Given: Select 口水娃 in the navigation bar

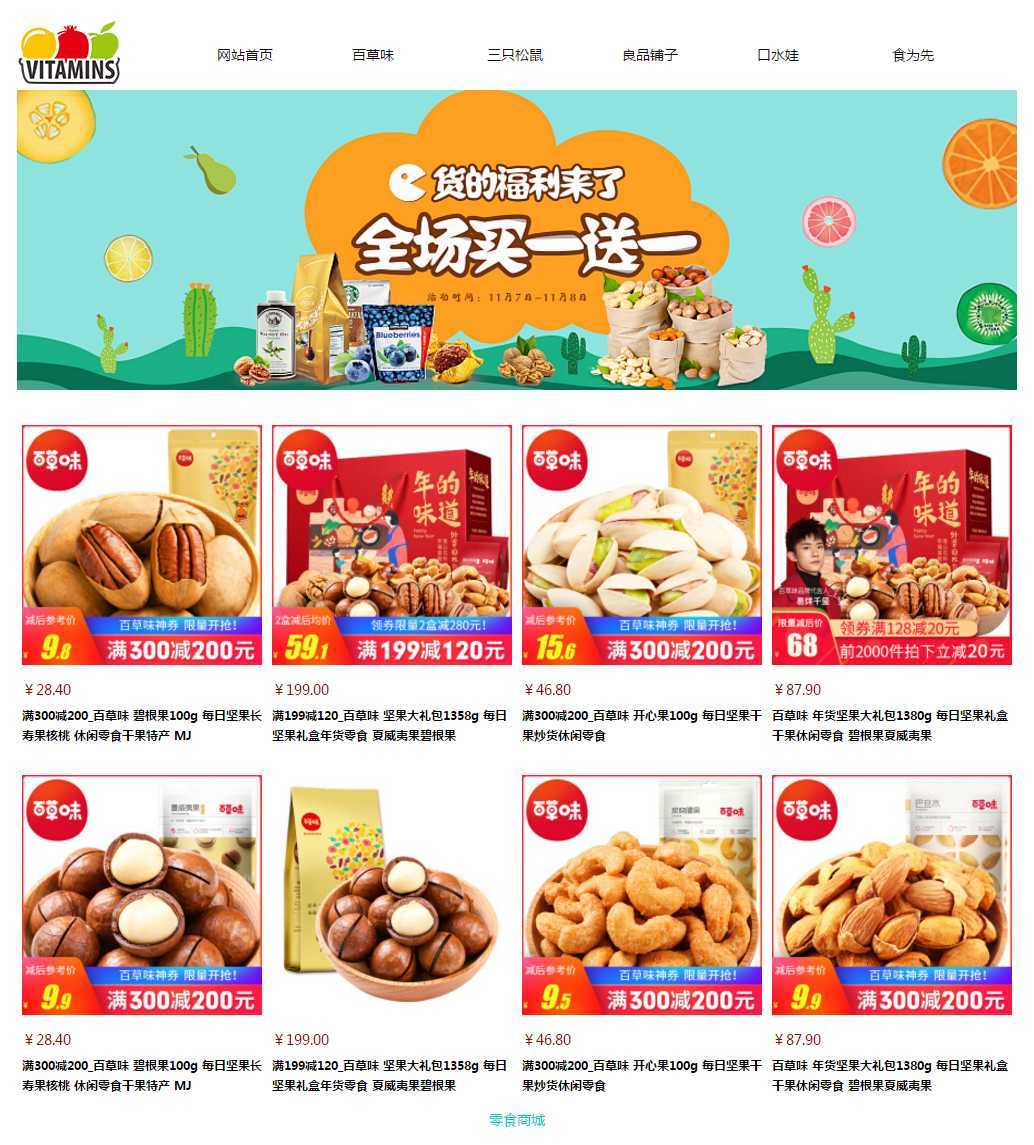Looking at the screenshot, I should [x=778, y=55].
